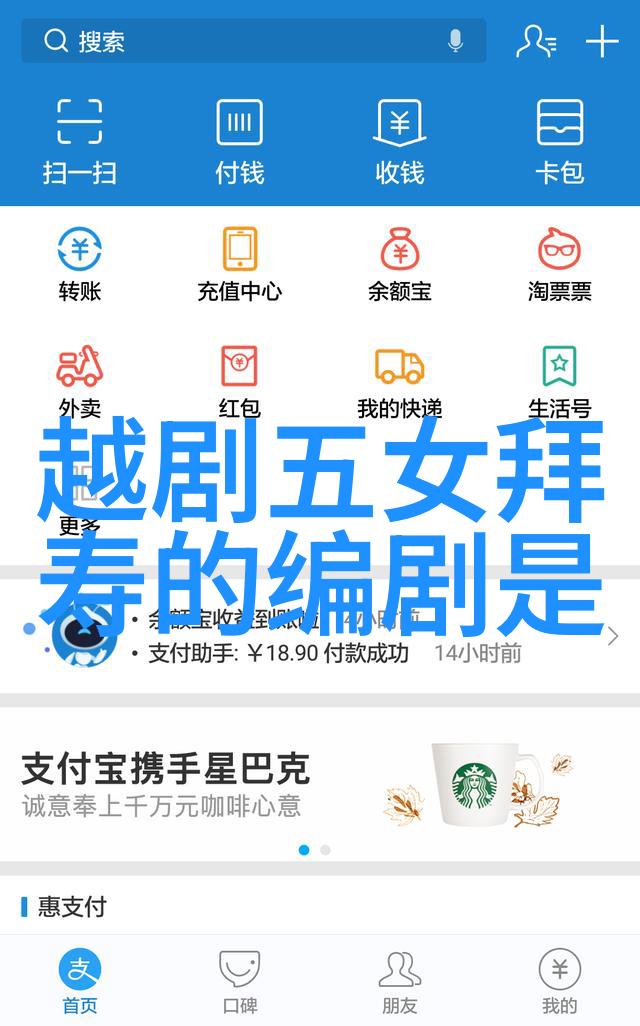Screen dimensions: 640x1026
Task: Switch to the 口碑 tab
Action: 240,982
